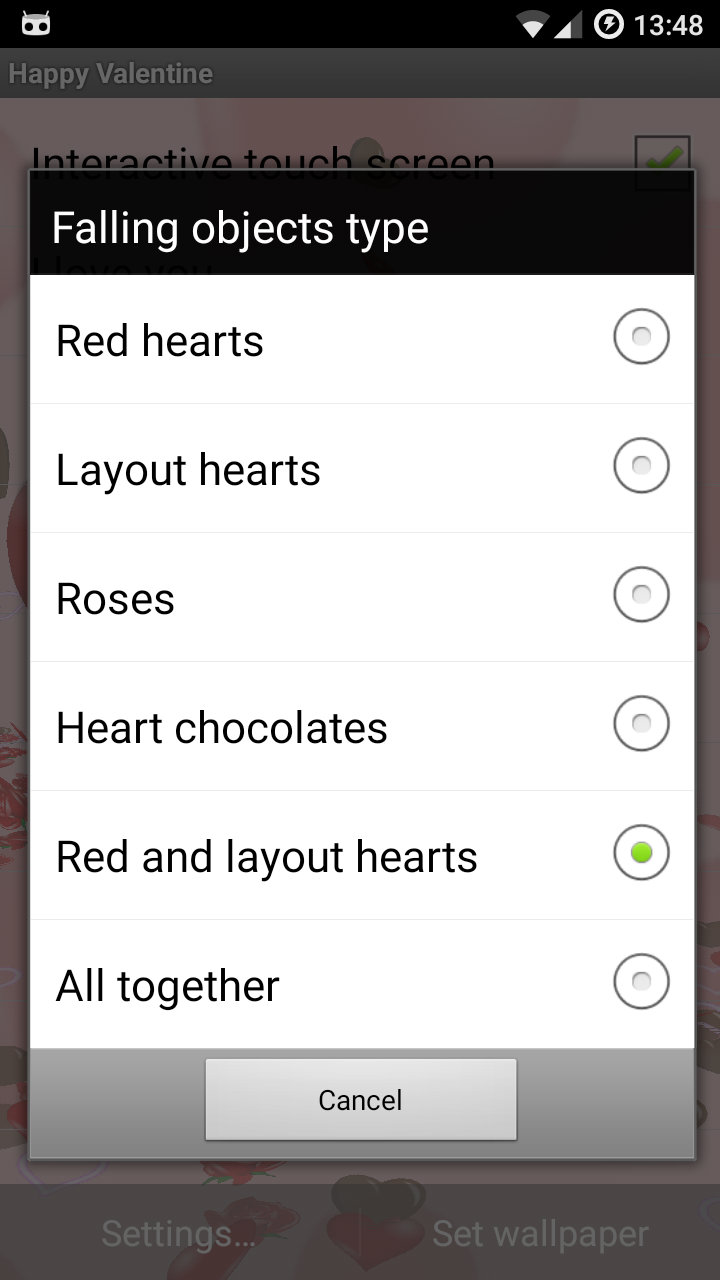Select the Red hearts option
720x1280 pixels.
click(x=362, y=340)
